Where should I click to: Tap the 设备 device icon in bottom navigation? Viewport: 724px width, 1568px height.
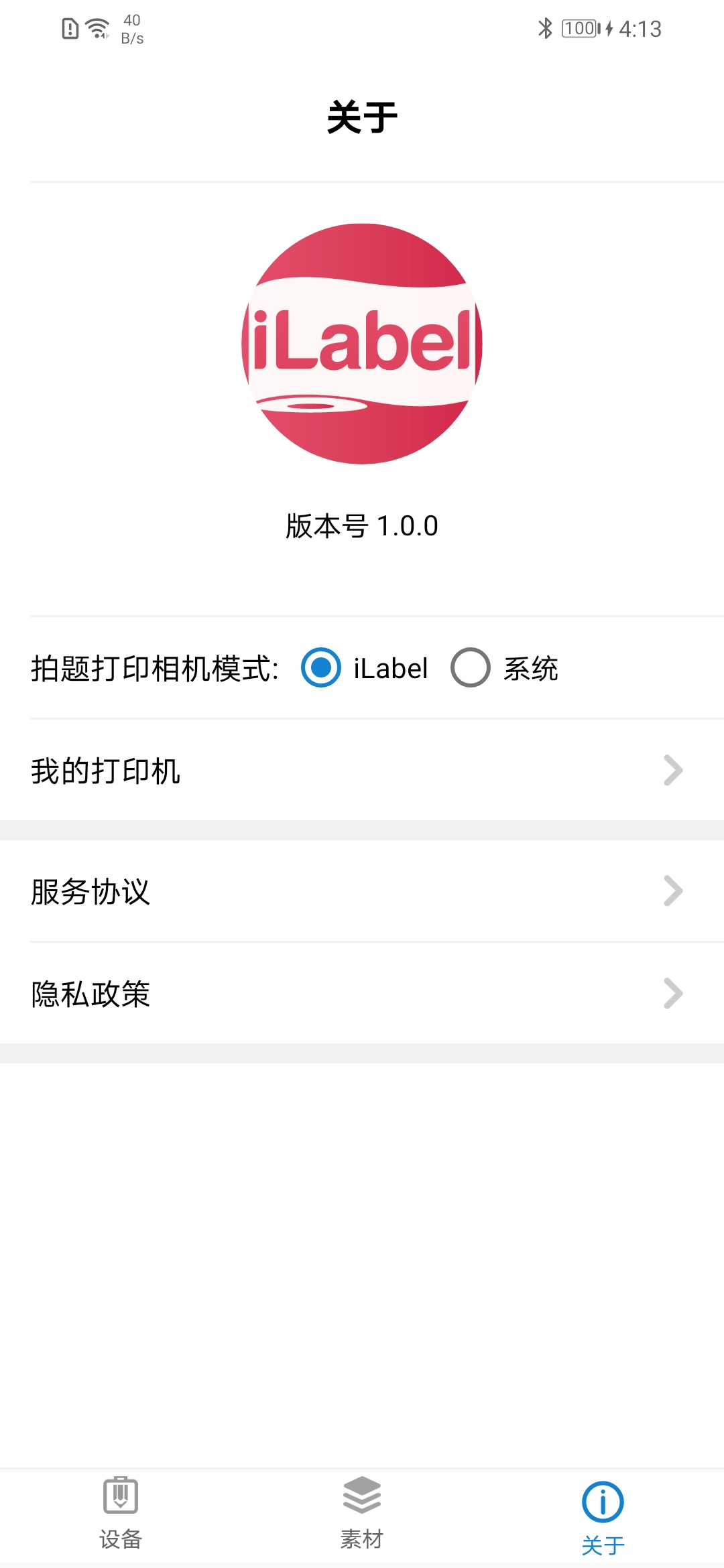119,1496
